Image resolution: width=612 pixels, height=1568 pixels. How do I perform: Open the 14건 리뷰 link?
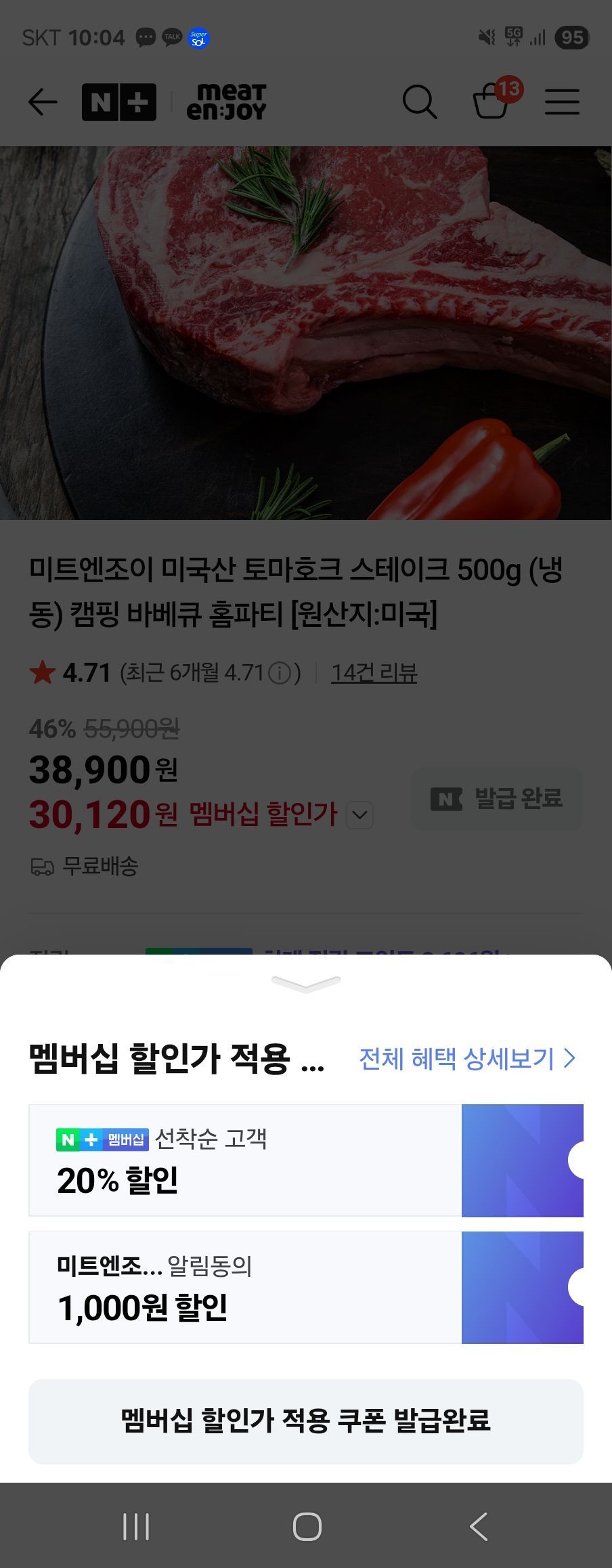click(x=374, y=672)
